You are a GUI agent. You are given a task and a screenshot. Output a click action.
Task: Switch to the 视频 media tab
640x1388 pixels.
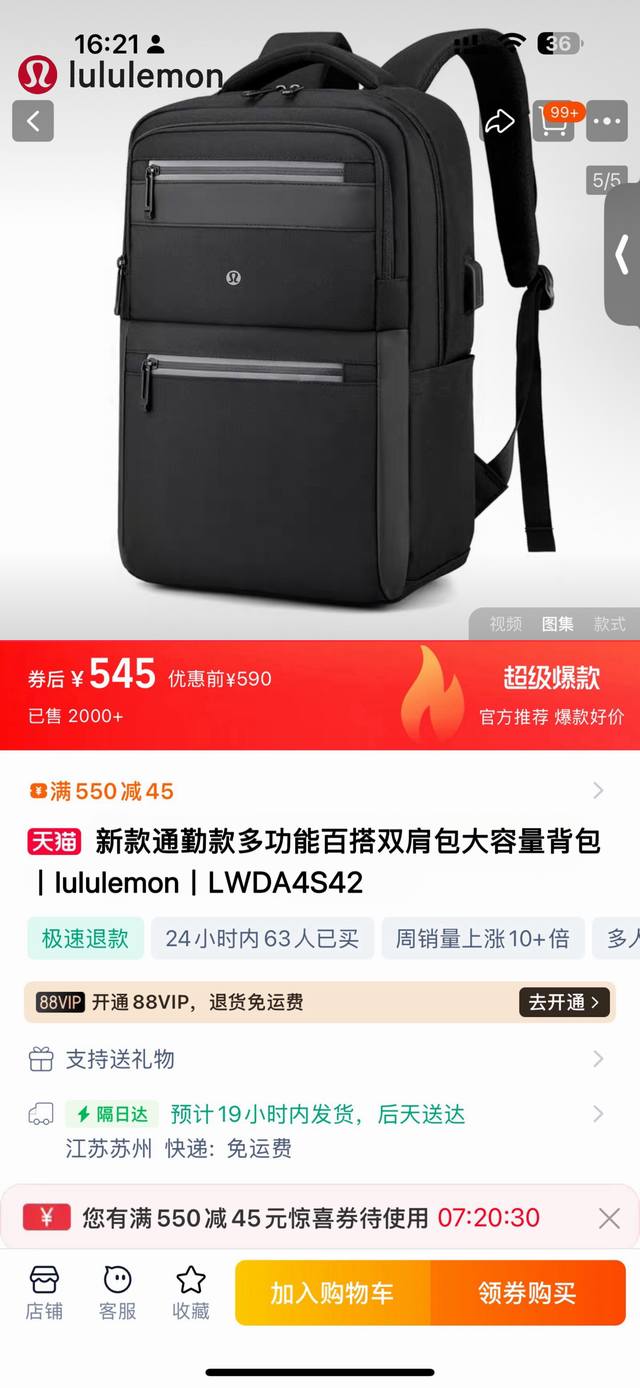pyautogui.click(x=505, y=624)
